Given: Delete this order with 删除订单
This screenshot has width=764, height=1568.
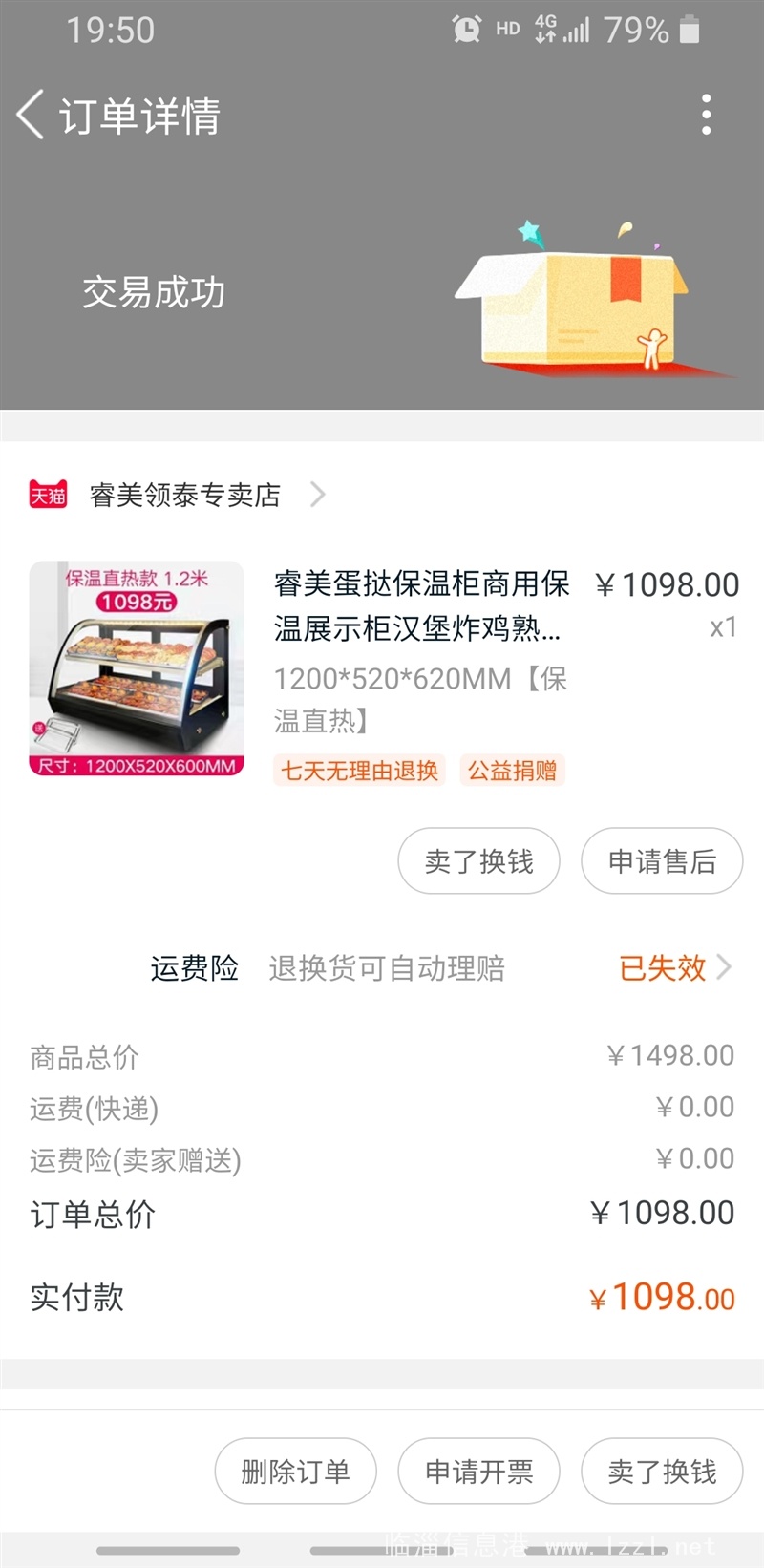Looking at the screenshot, I should (x=295, y=1472).
